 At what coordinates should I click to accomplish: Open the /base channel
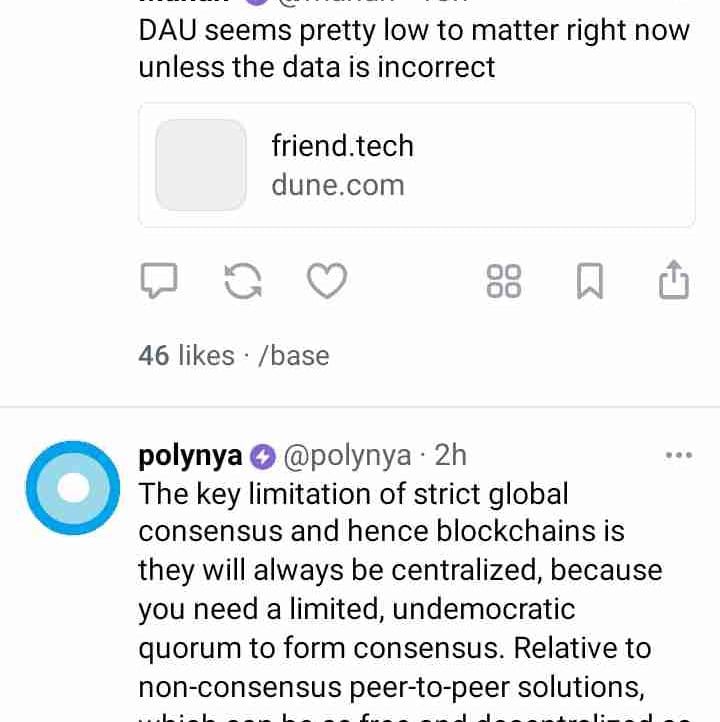(x=293, y=355)
